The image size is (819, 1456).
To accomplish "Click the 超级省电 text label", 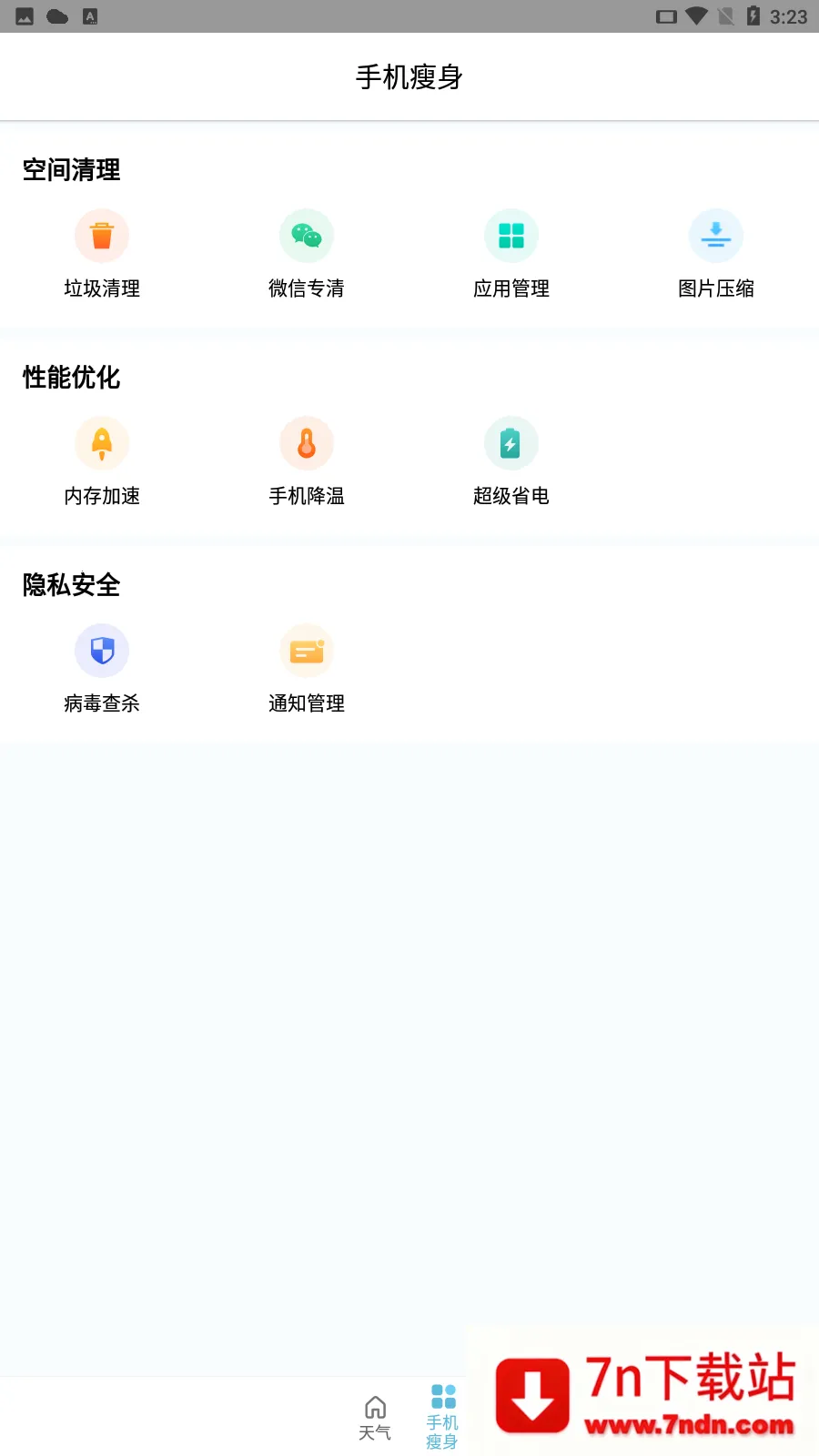I will (x=511, y=496).
